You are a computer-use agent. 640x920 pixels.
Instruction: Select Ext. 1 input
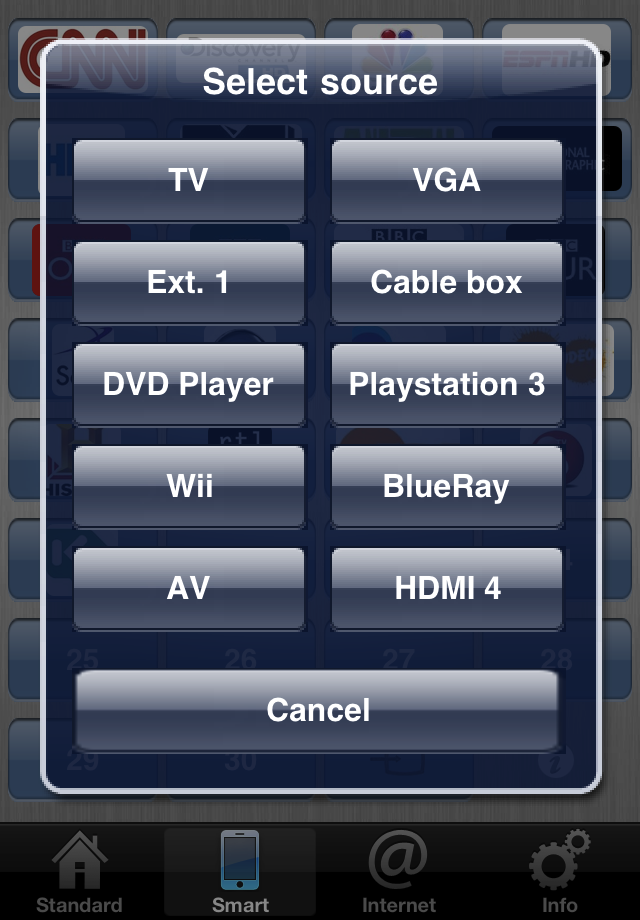click(x=188, y=282)
